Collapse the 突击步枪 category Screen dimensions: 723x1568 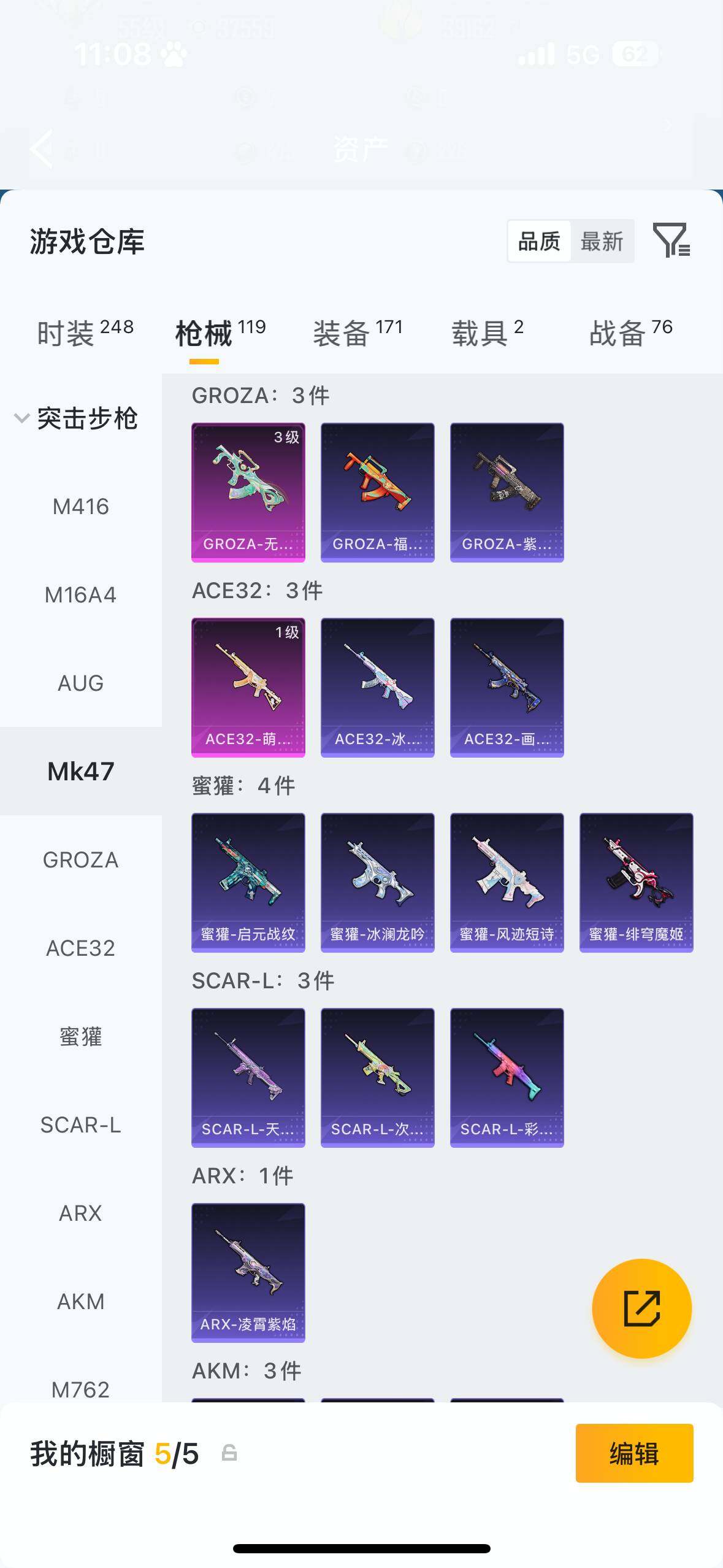pos(77,418)
